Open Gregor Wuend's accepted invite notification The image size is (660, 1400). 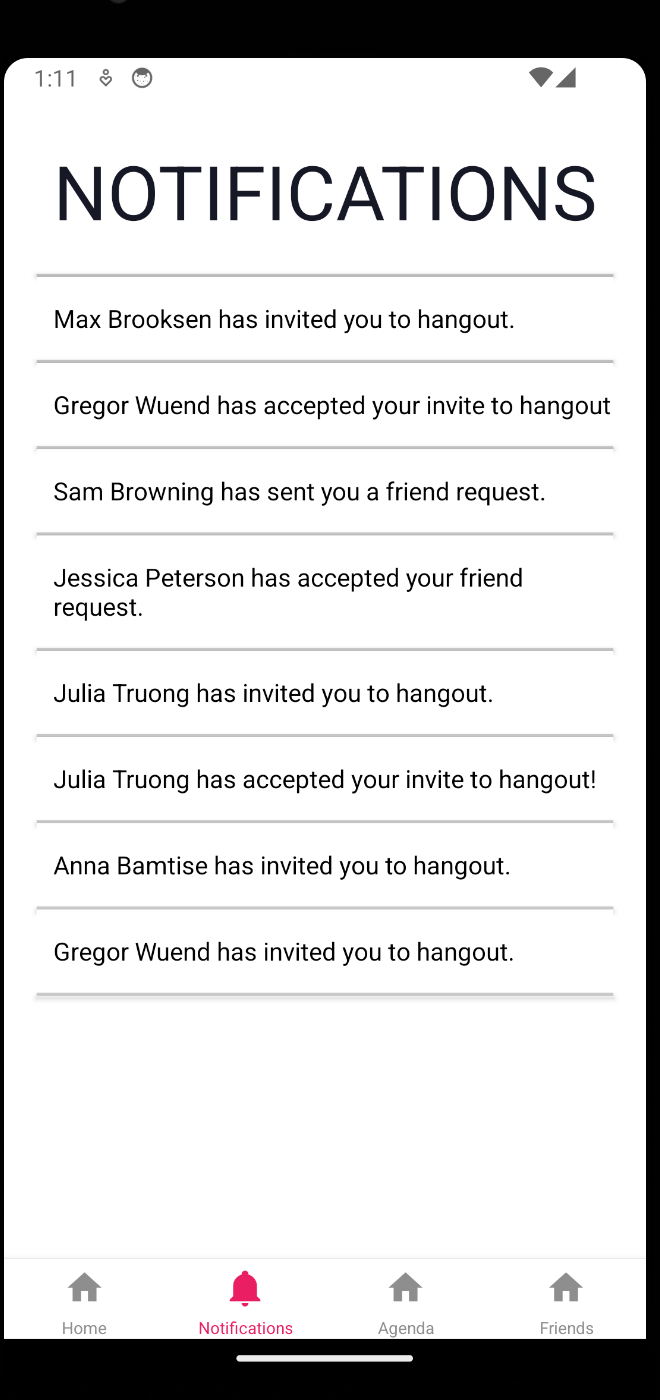tap(324, 405)
